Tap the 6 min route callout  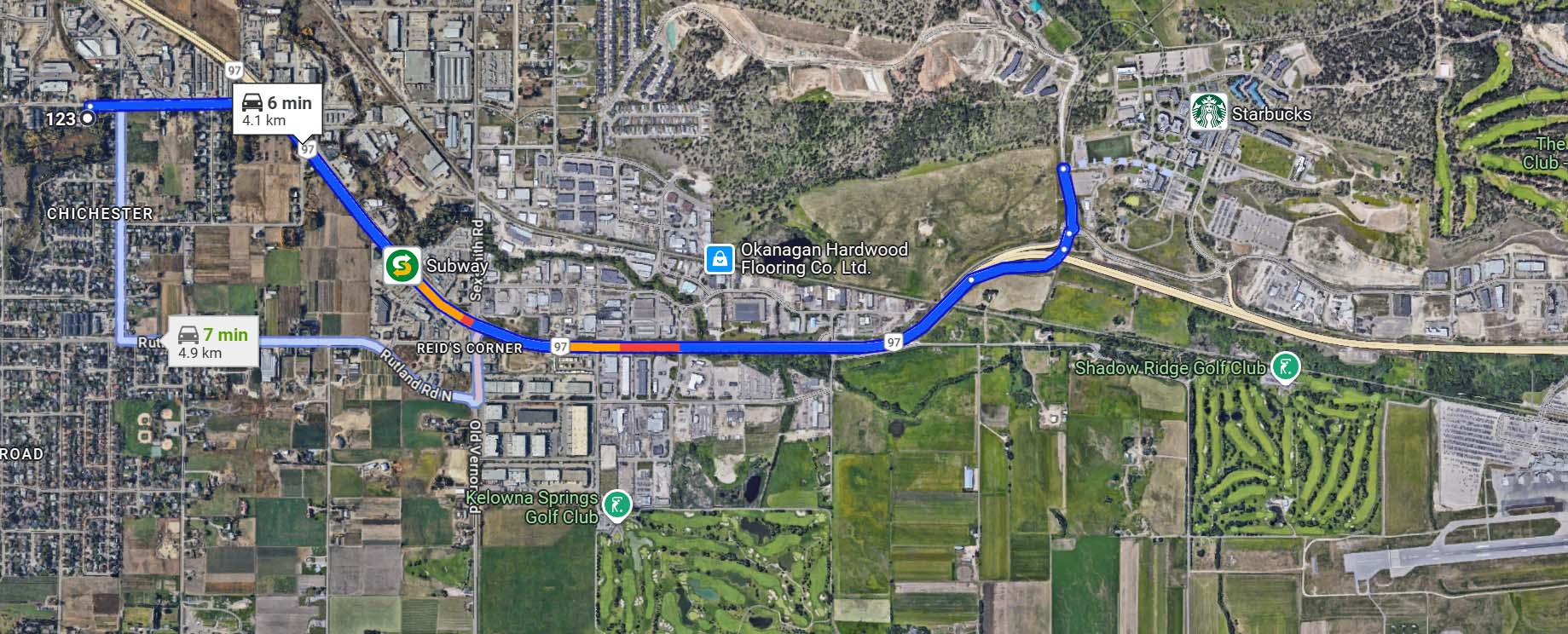tap(277, 110)
